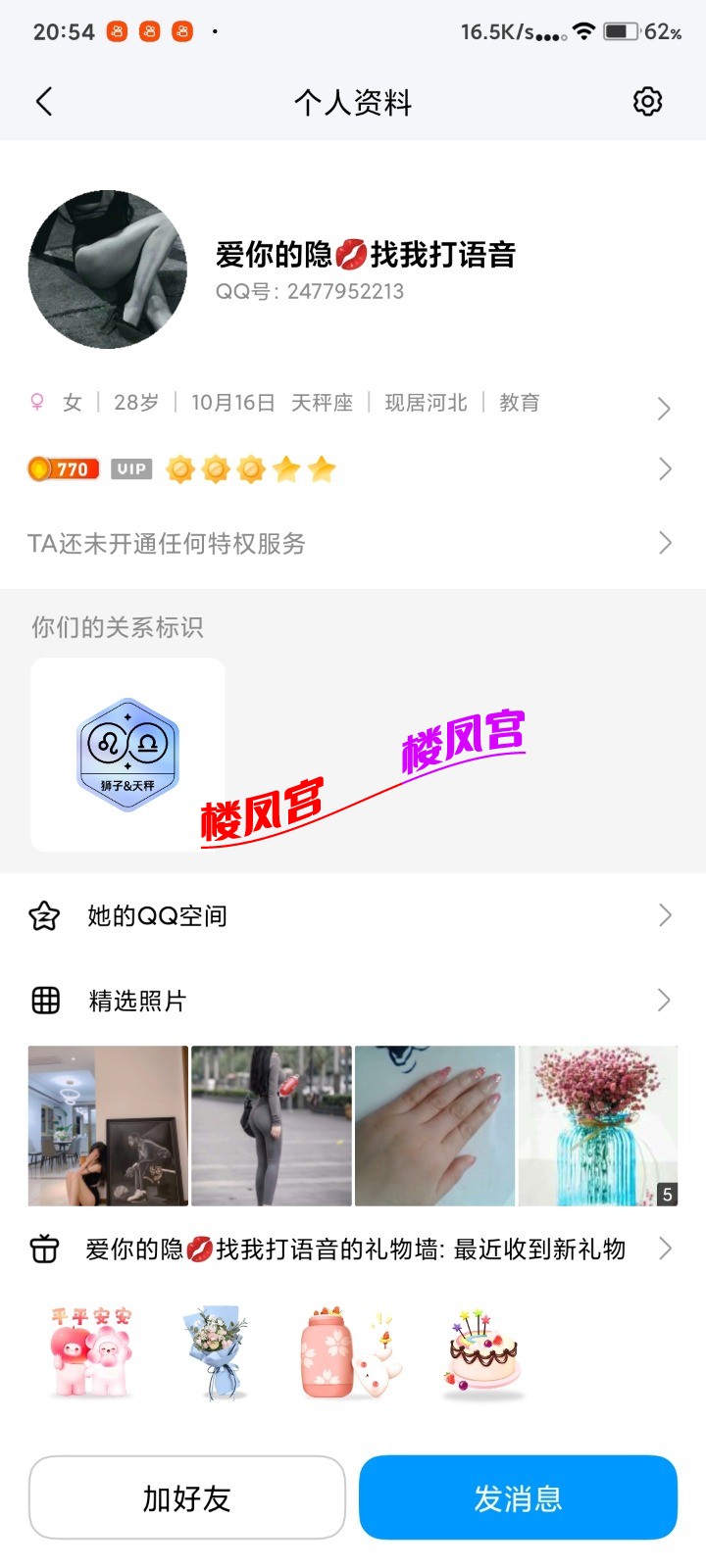Open her QQ空间 via the star icon
Viewport: 706px width, 1568px height.
[x=45, y=914]
